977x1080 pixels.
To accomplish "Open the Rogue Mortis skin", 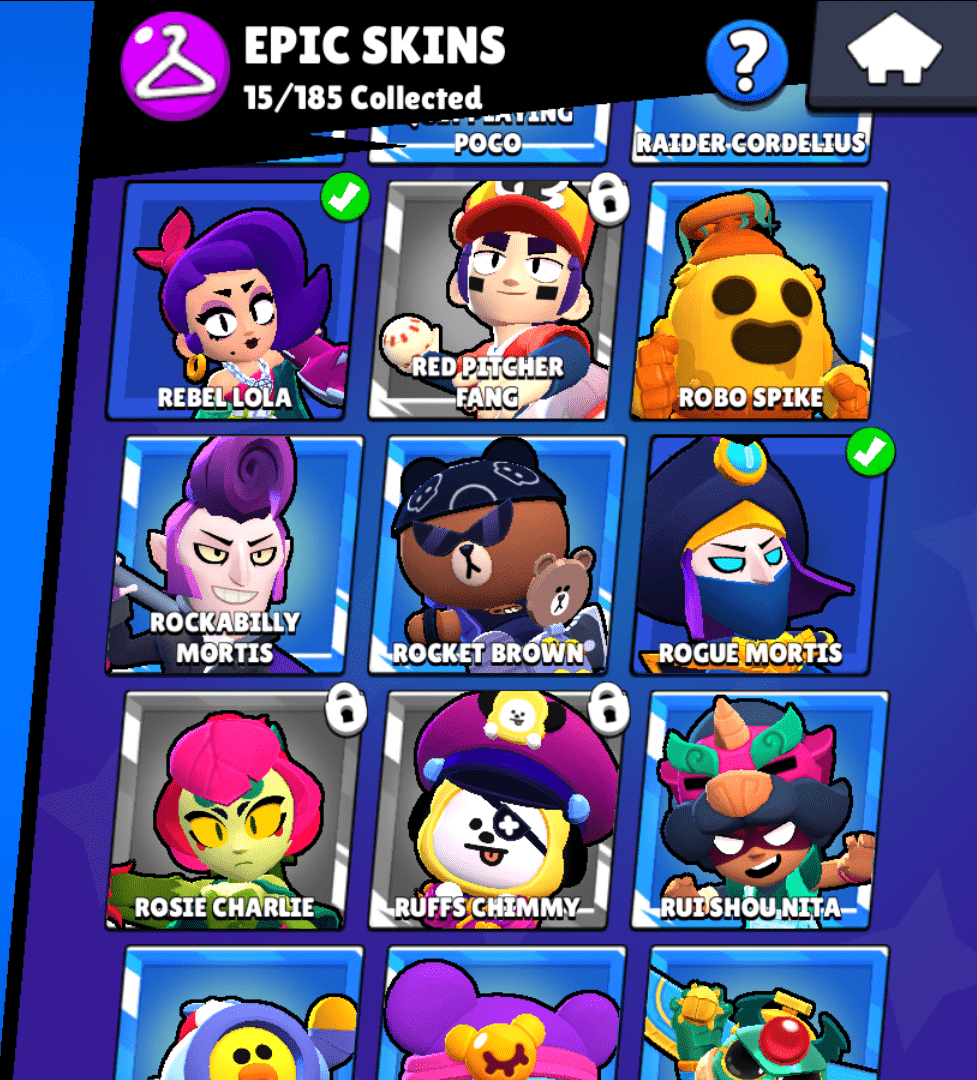I will 760,555.
